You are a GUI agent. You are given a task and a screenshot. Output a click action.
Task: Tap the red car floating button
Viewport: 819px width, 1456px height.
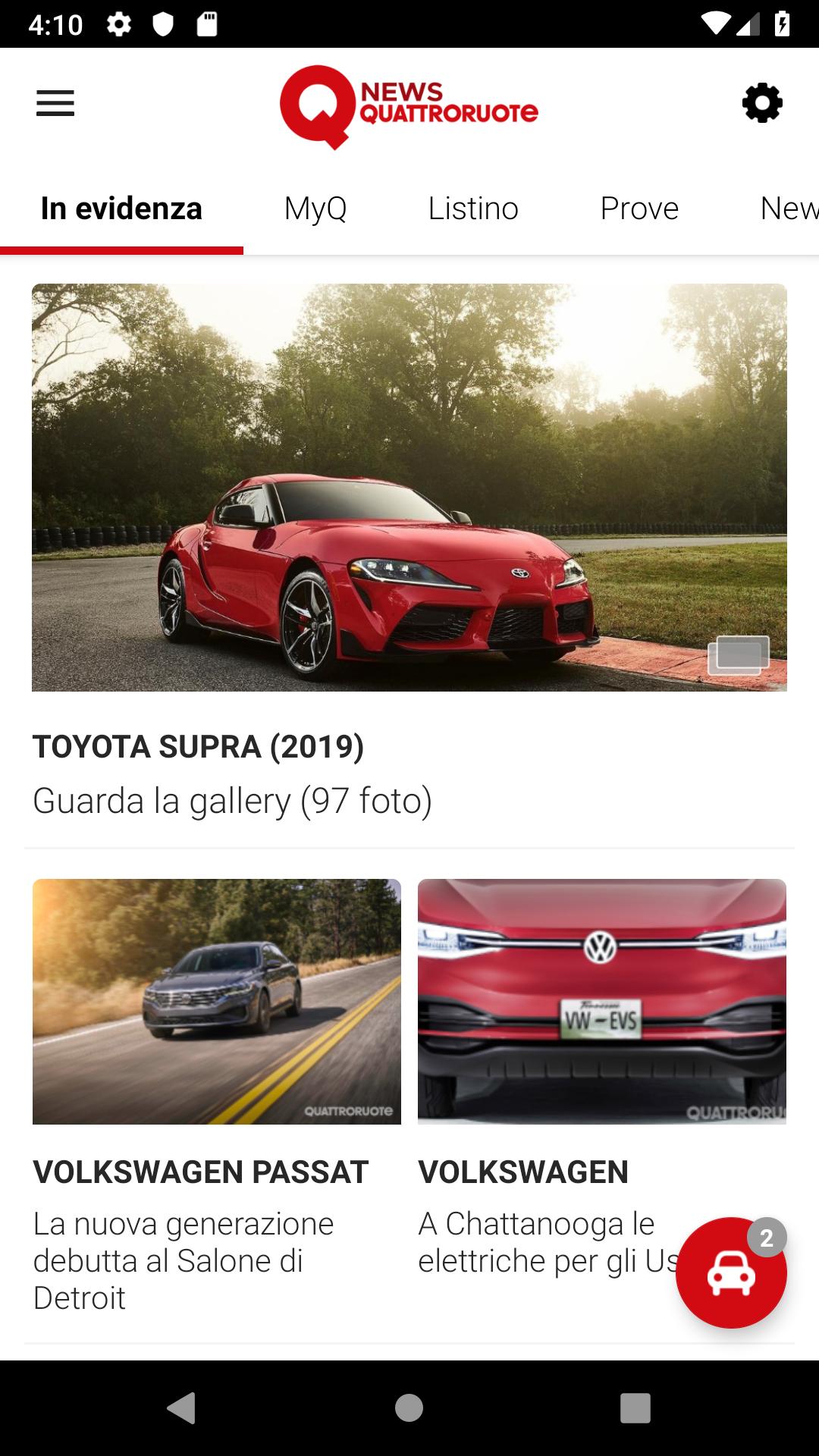click(x=730, y=1273)
